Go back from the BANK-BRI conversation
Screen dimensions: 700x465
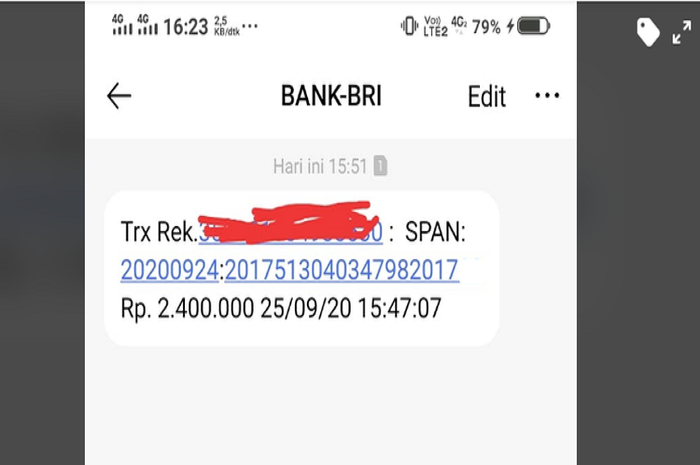point(119,96)
